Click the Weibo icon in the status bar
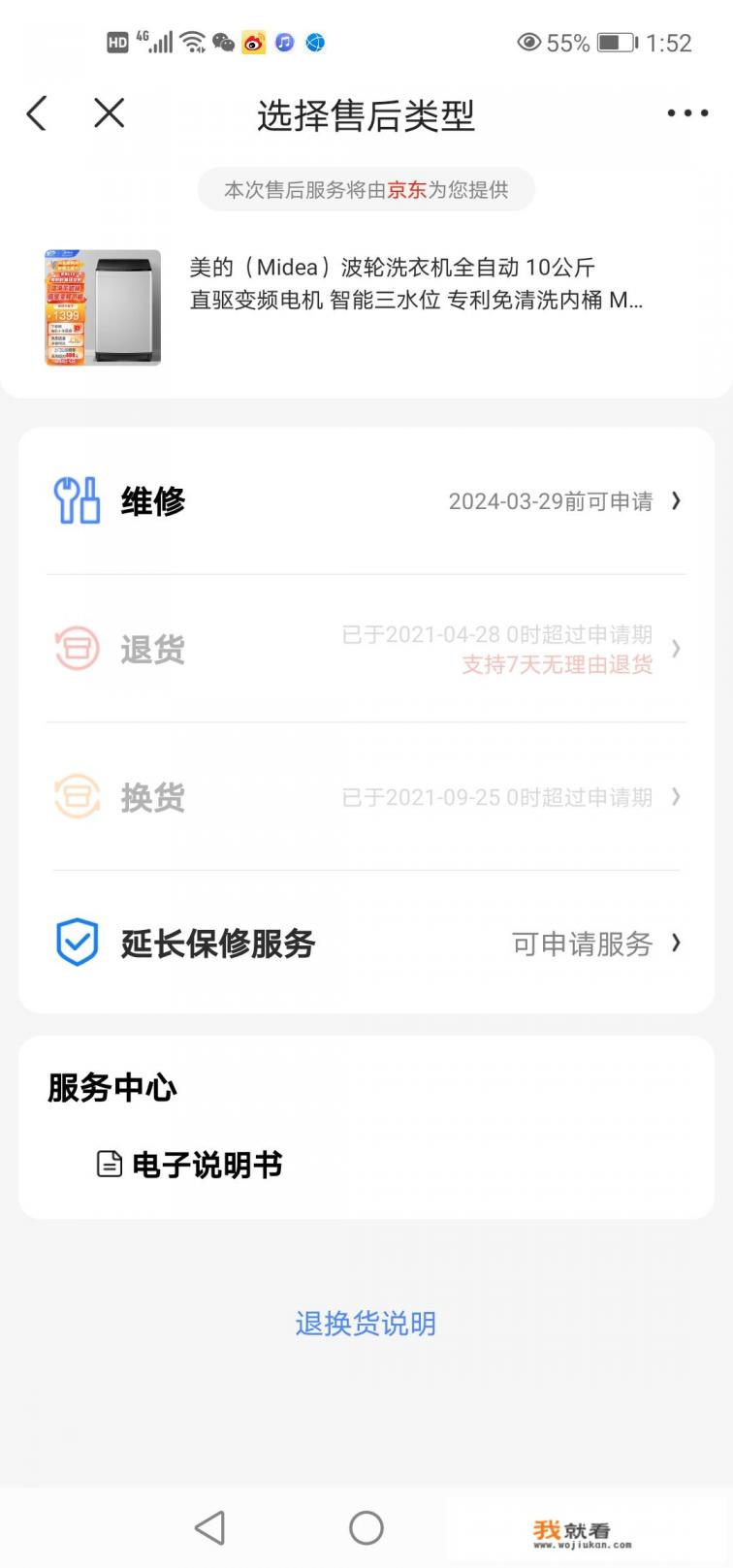Viewport: 733px width, 1568px height. click(x=255, y=42)
